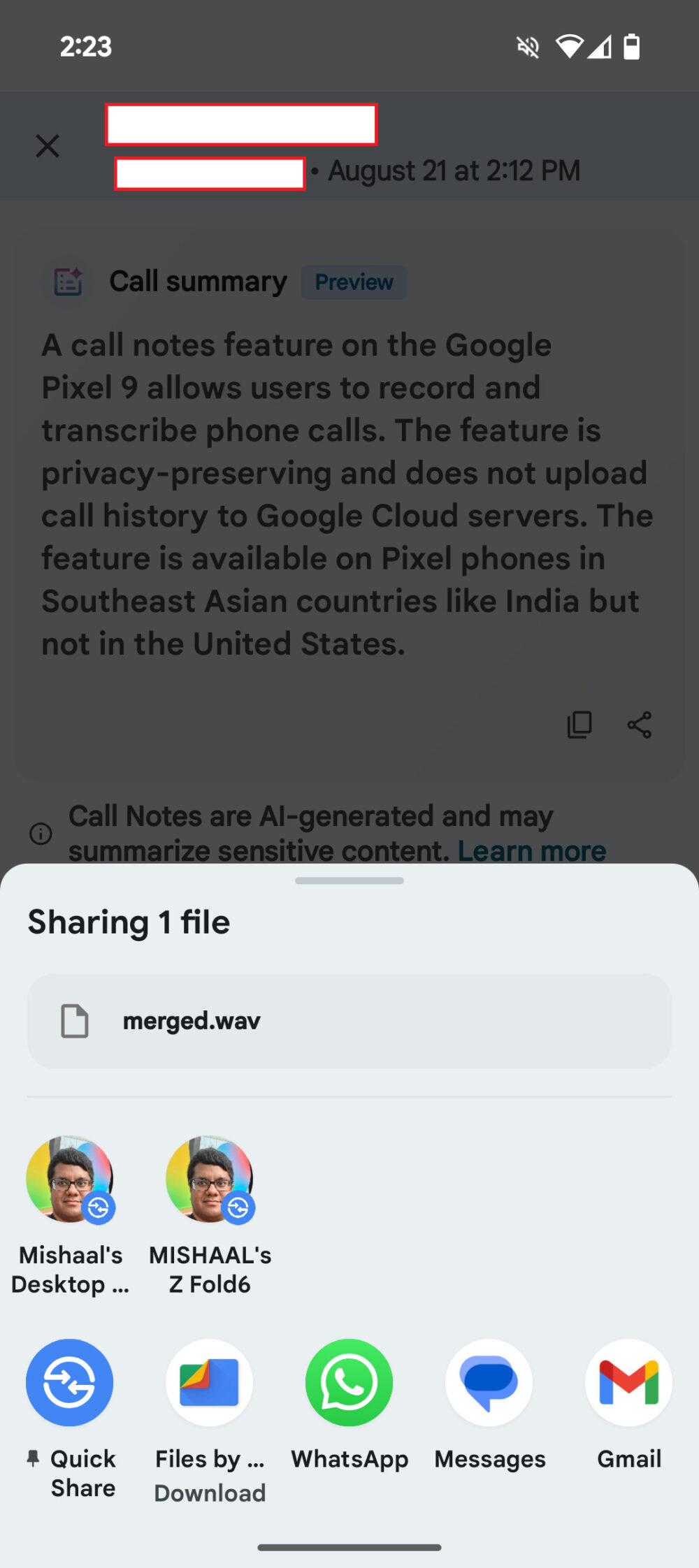Tap the share icon on the call summary
The height and width of the screenshot is (1568, 699).
pos(640,725)
